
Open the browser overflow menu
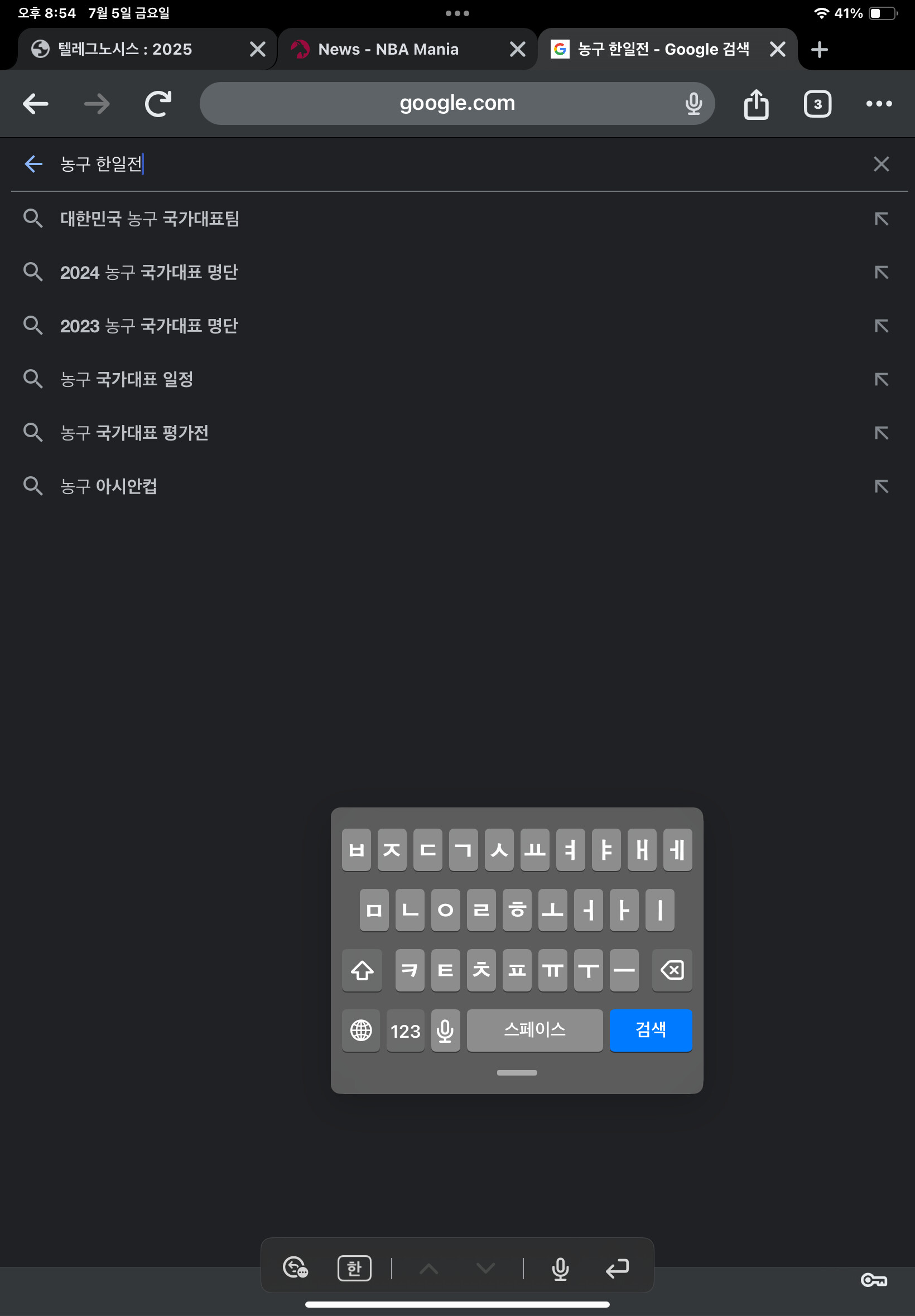pos(879,104)
